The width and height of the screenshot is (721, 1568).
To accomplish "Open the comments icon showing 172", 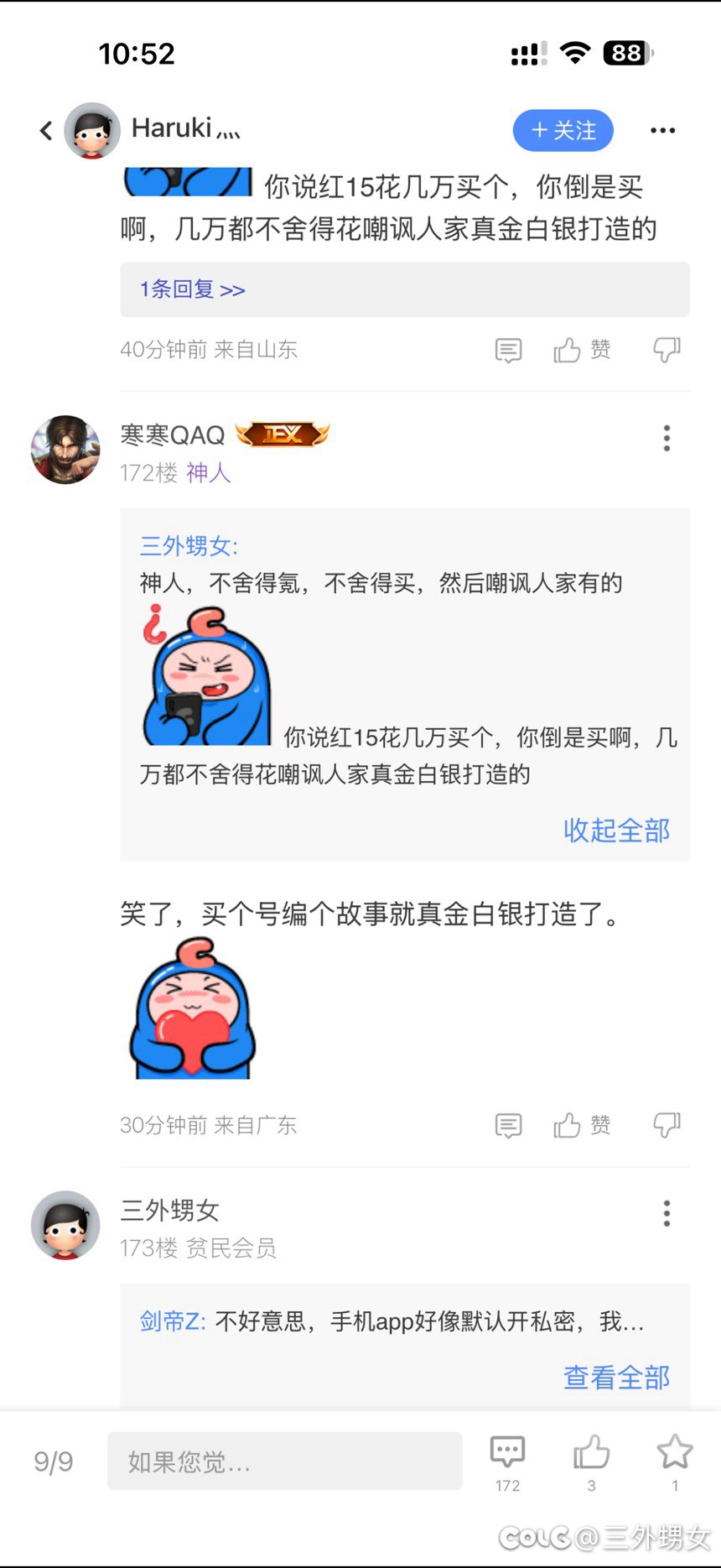I will point(507,1453).
